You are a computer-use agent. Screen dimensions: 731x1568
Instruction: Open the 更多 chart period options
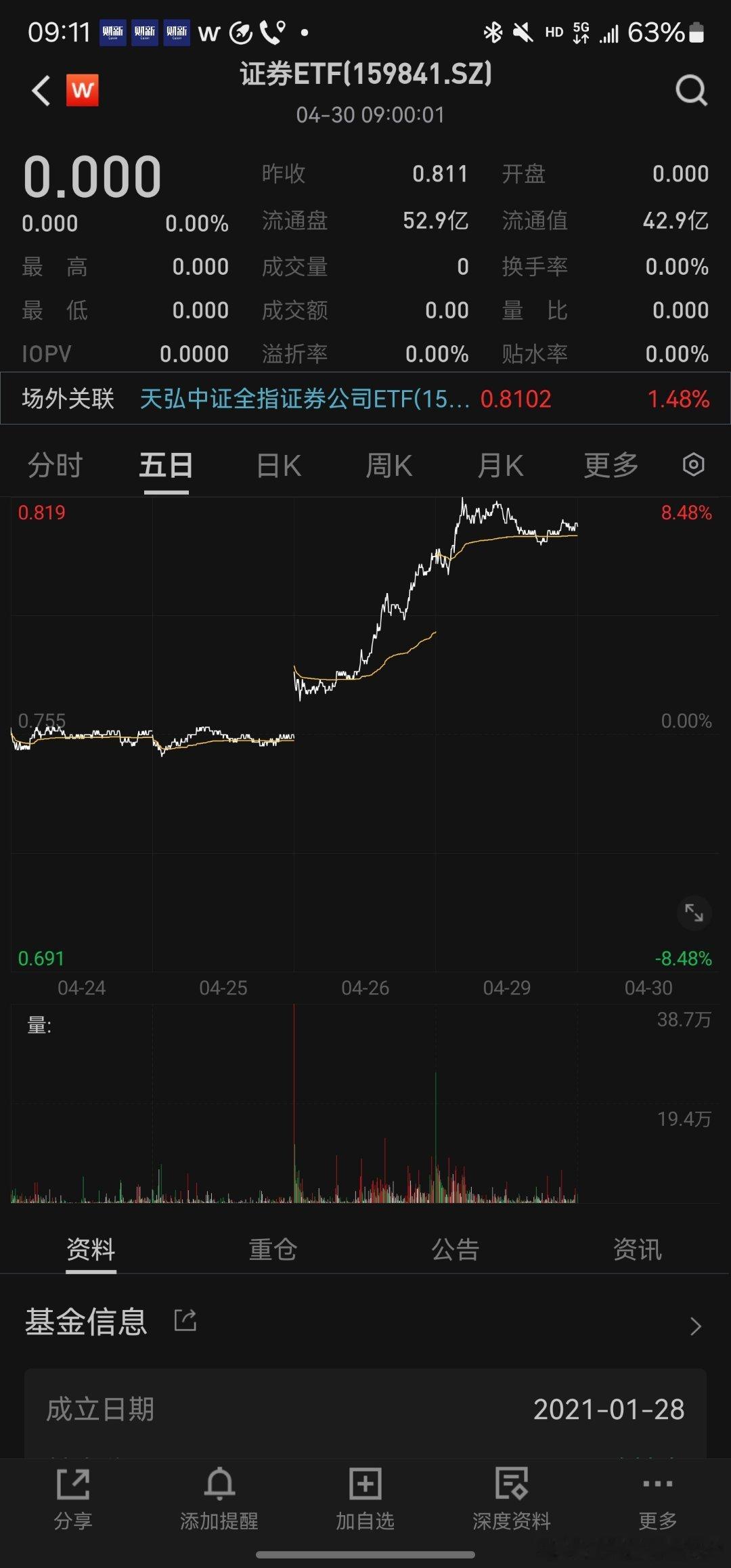611,466
